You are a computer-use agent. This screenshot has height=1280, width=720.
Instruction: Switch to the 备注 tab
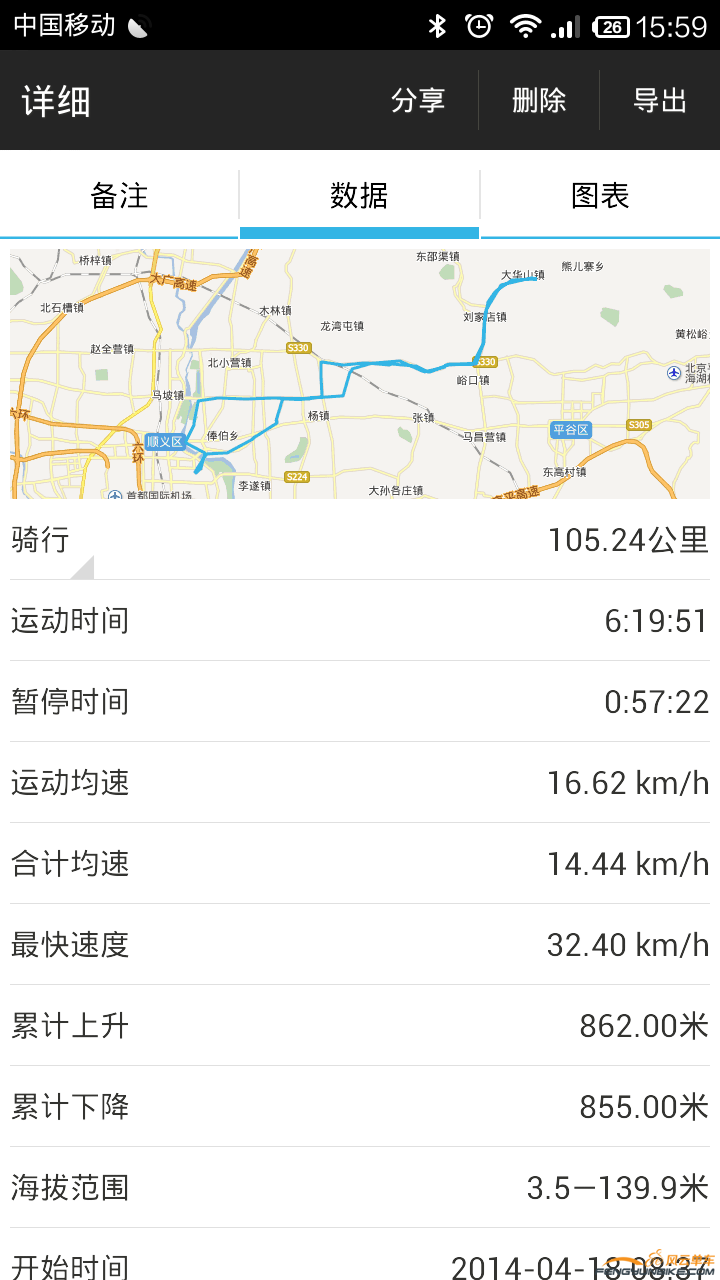click(x=118, y=197)
